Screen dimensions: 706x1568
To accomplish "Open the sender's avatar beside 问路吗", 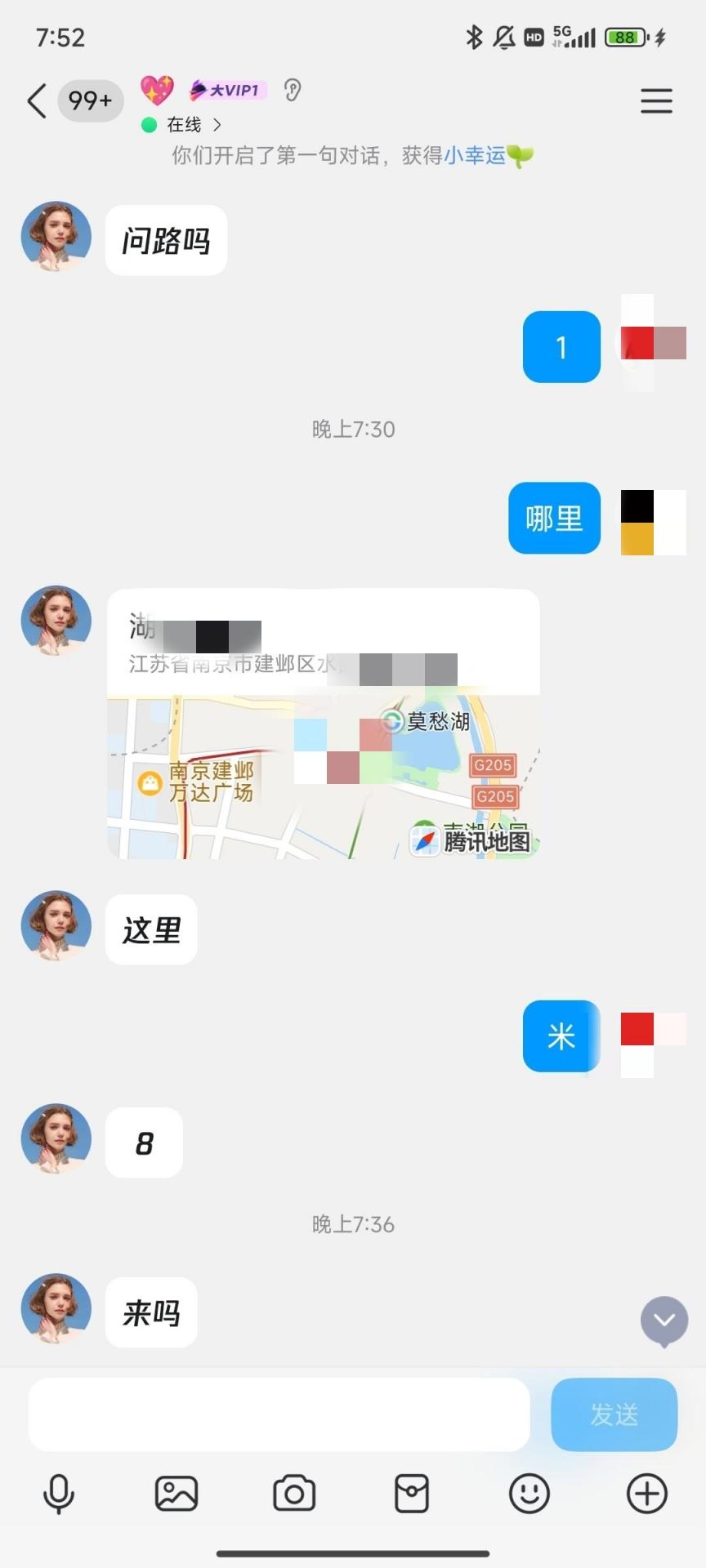I will coord(56,237).
